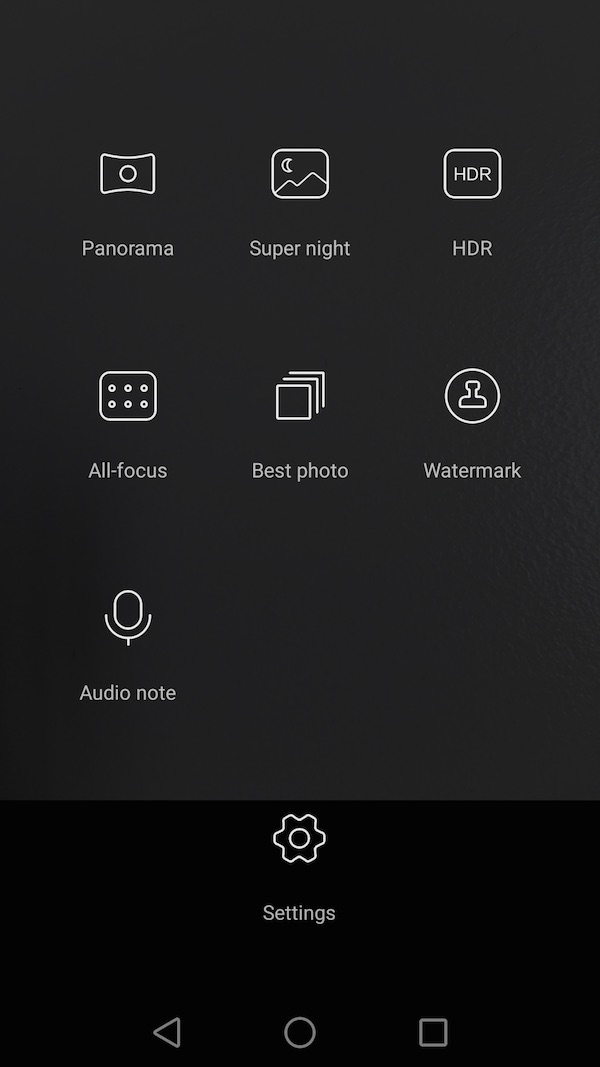
Task: Open camera Settings gear
Action: 299,839
